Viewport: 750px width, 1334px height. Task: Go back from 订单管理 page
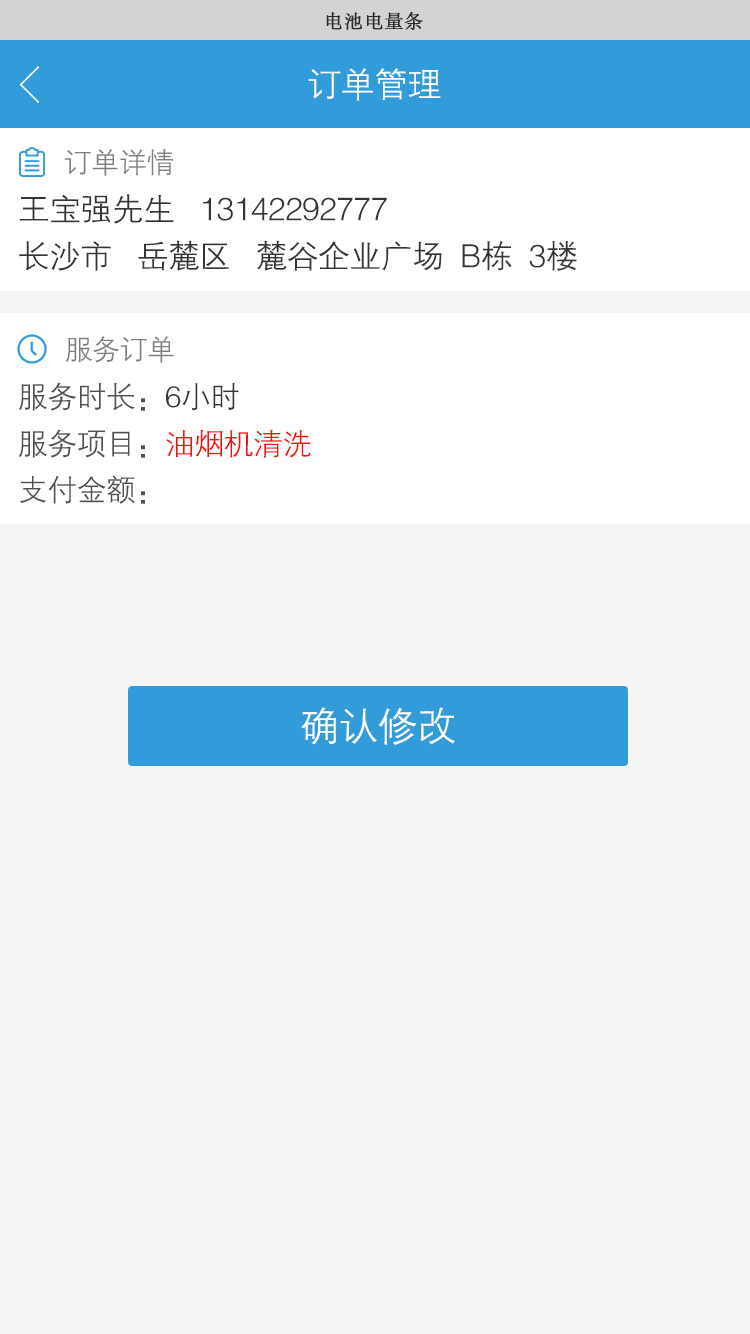(30, 85)
